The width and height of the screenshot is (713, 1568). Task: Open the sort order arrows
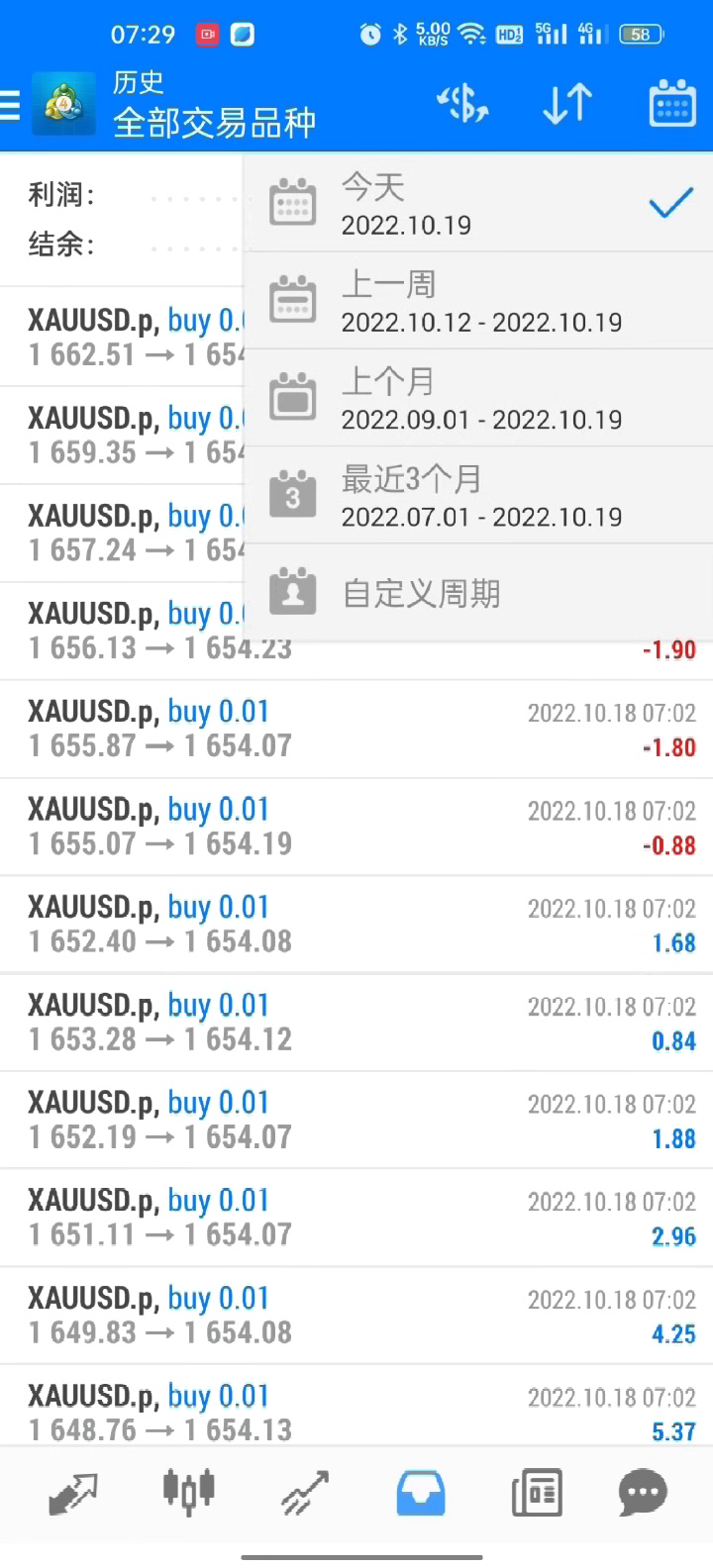567,104
